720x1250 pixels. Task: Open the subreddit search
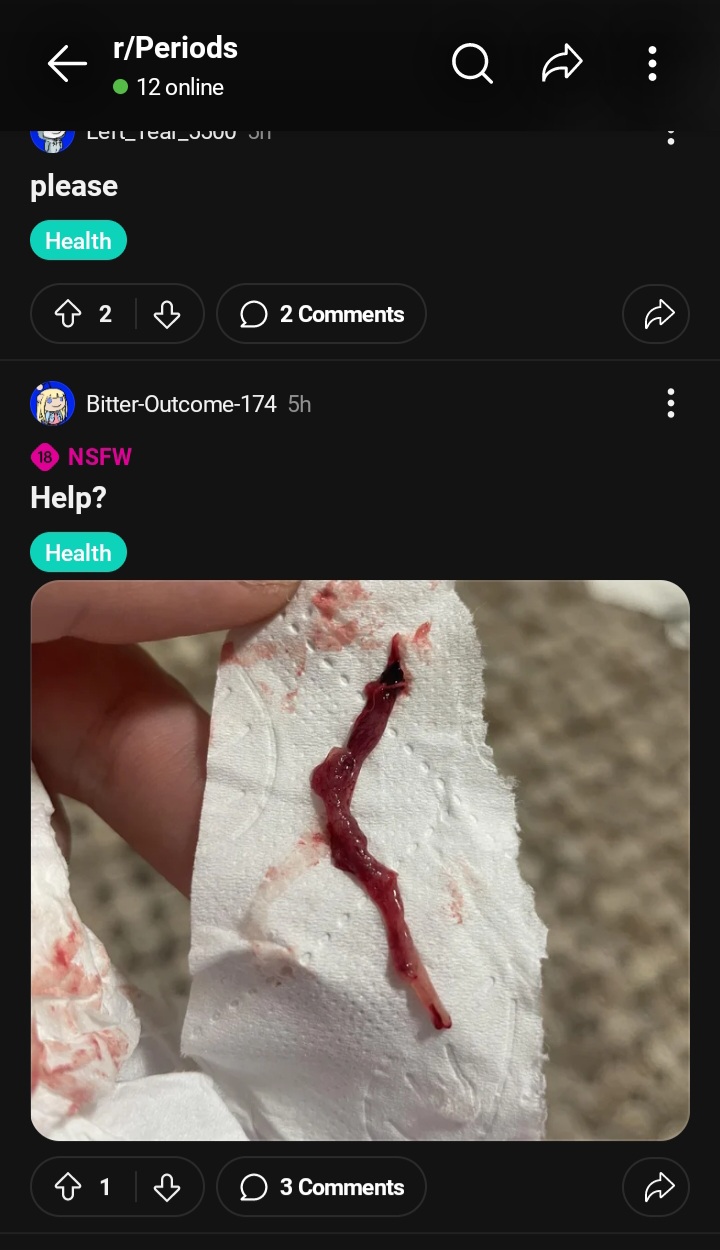471,63
